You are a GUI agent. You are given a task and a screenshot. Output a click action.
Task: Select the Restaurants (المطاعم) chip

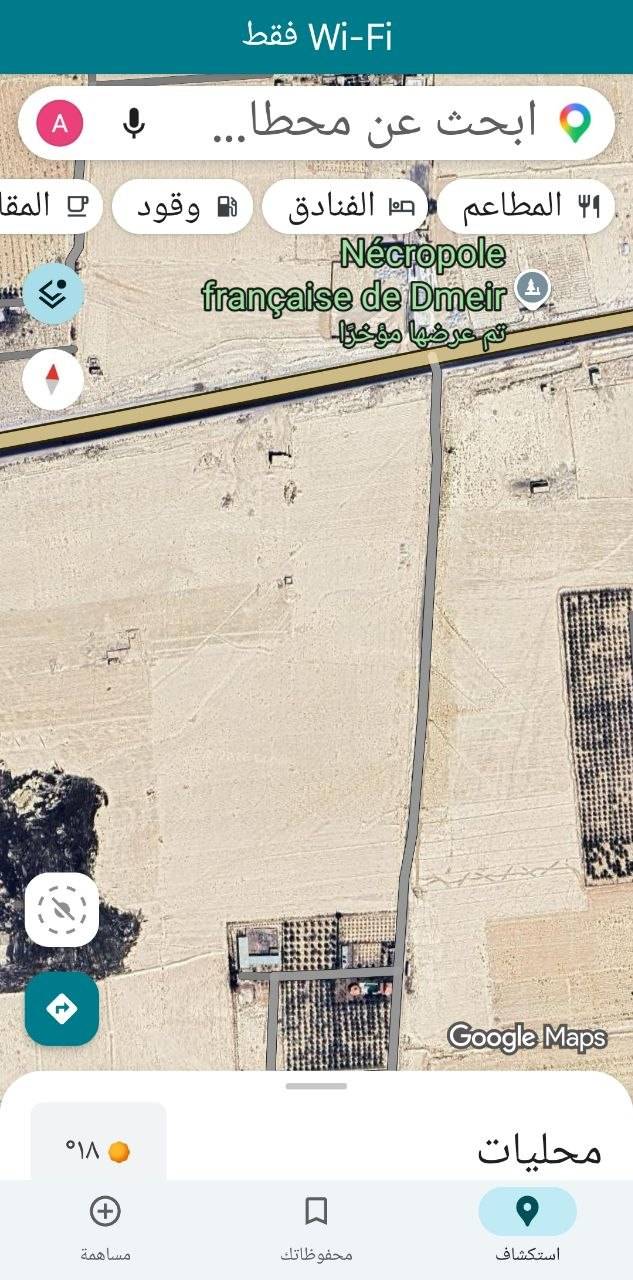tap(526, 207)
